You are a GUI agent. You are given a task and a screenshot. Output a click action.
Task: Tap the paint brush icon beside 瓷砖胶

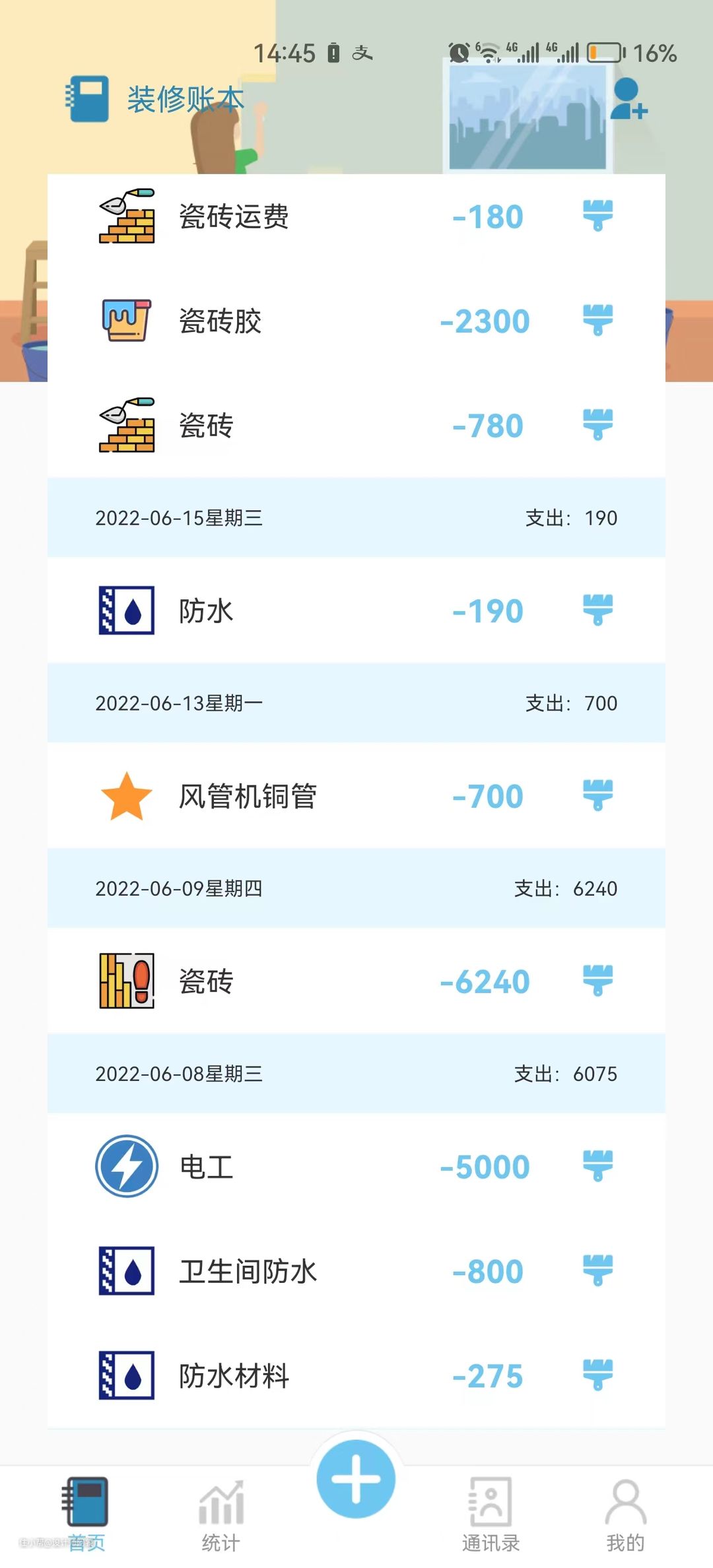(x=598, y=320)
